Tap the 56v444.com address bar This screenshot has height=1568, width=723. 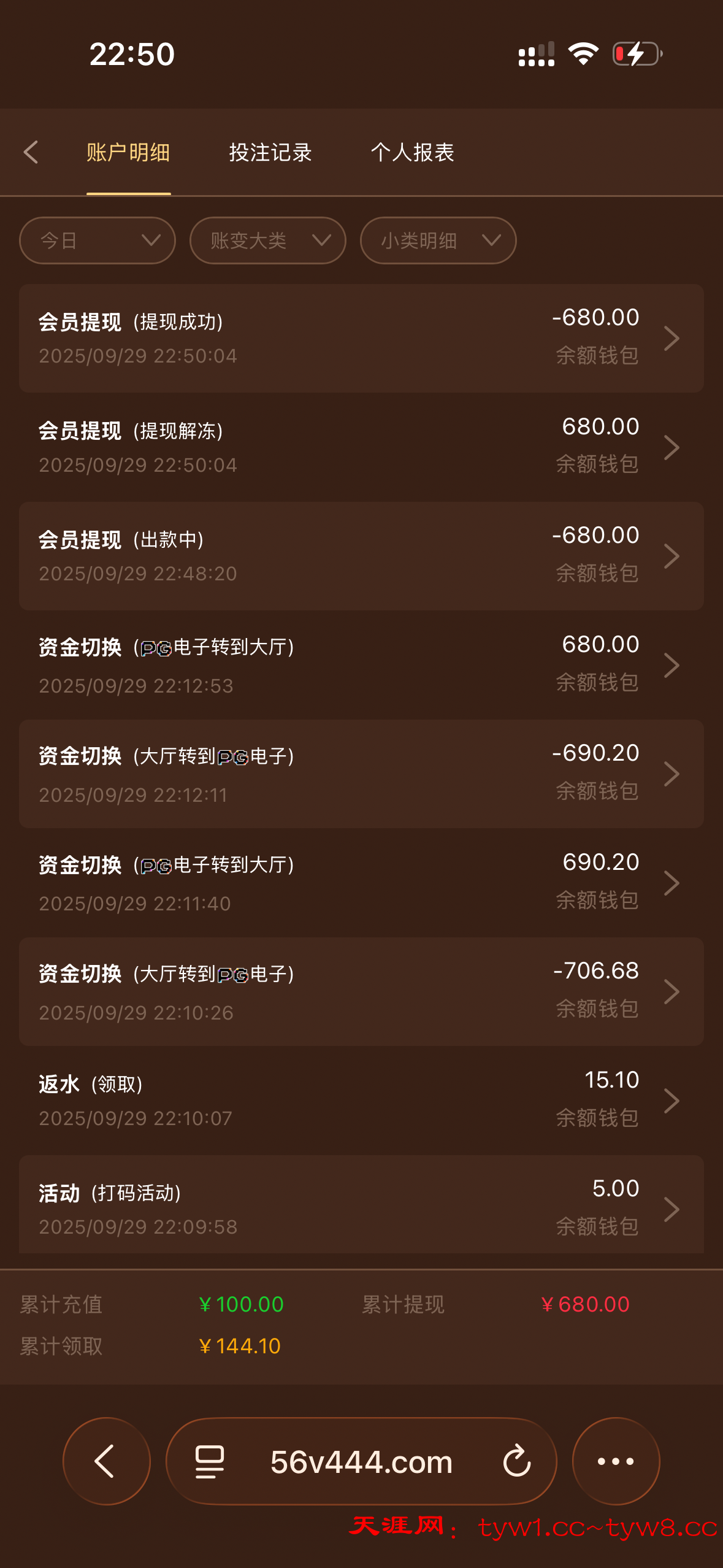[361, 1461]
